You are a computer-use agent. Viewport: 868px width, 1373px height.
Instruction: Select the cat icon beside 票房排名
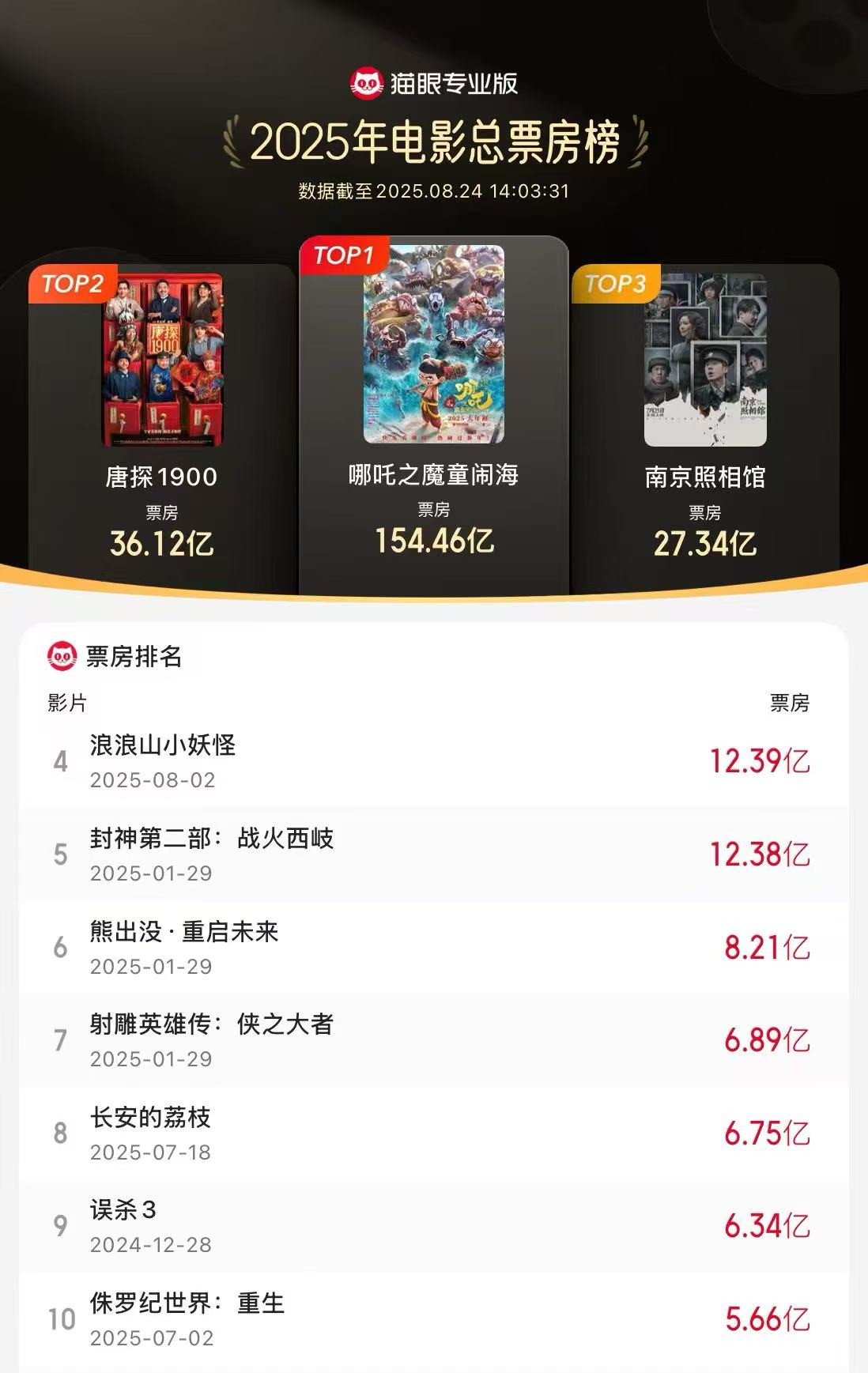coord(59,654)
